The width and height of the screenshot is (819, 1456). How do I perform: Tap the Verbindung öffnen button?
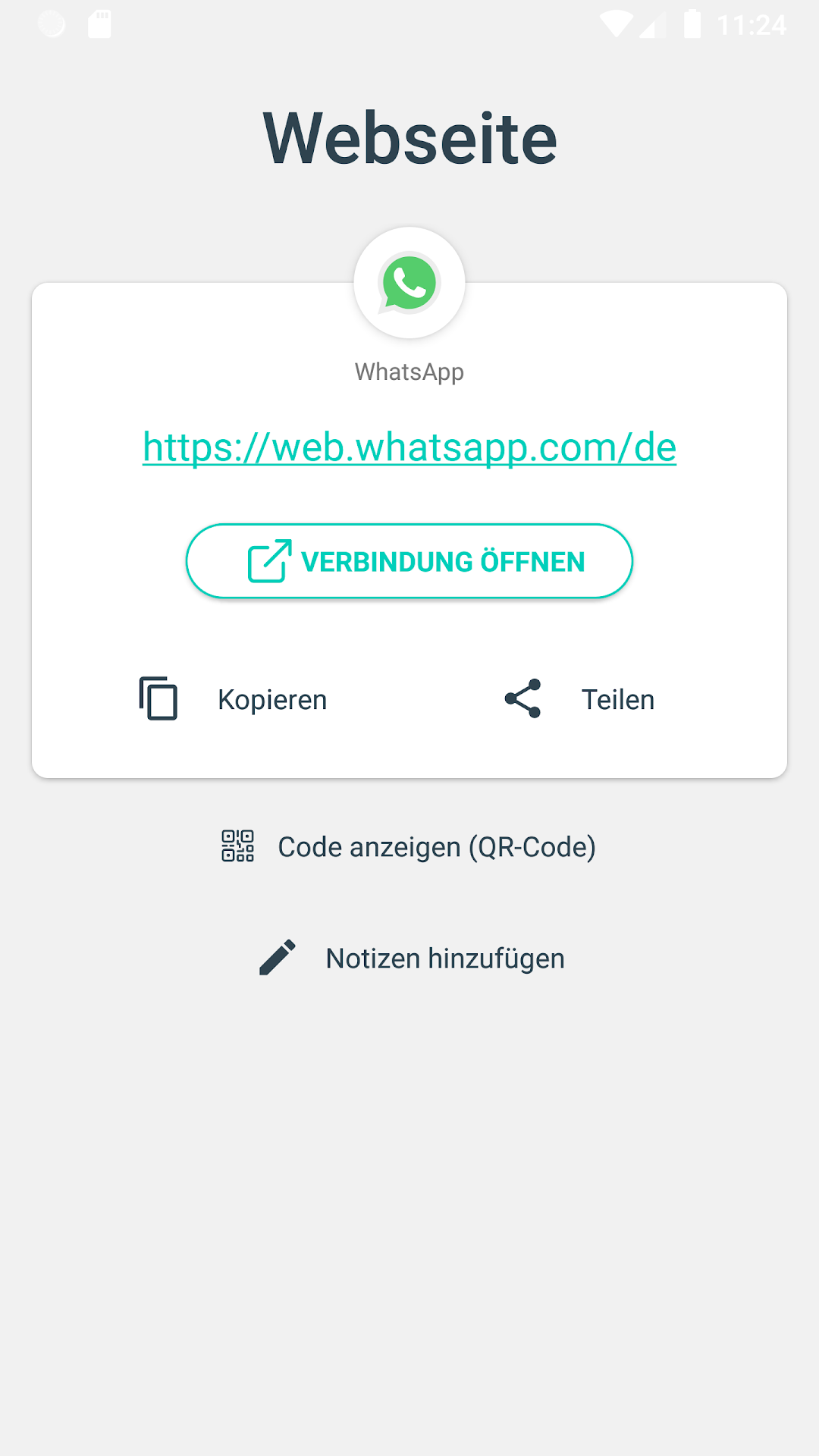(x=409, y=561)
